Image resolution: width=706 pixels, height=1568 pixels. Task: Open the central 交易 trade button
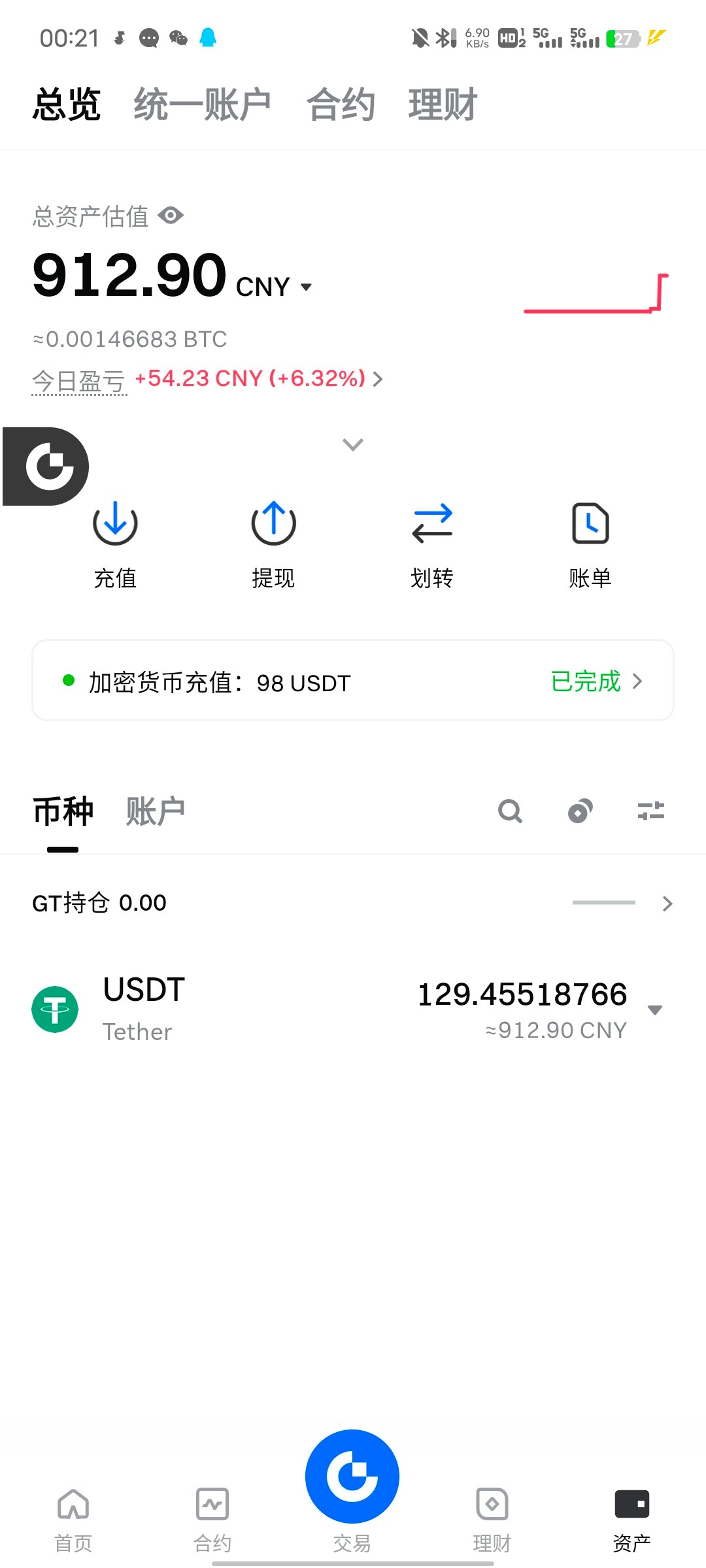click(352, 1478)
